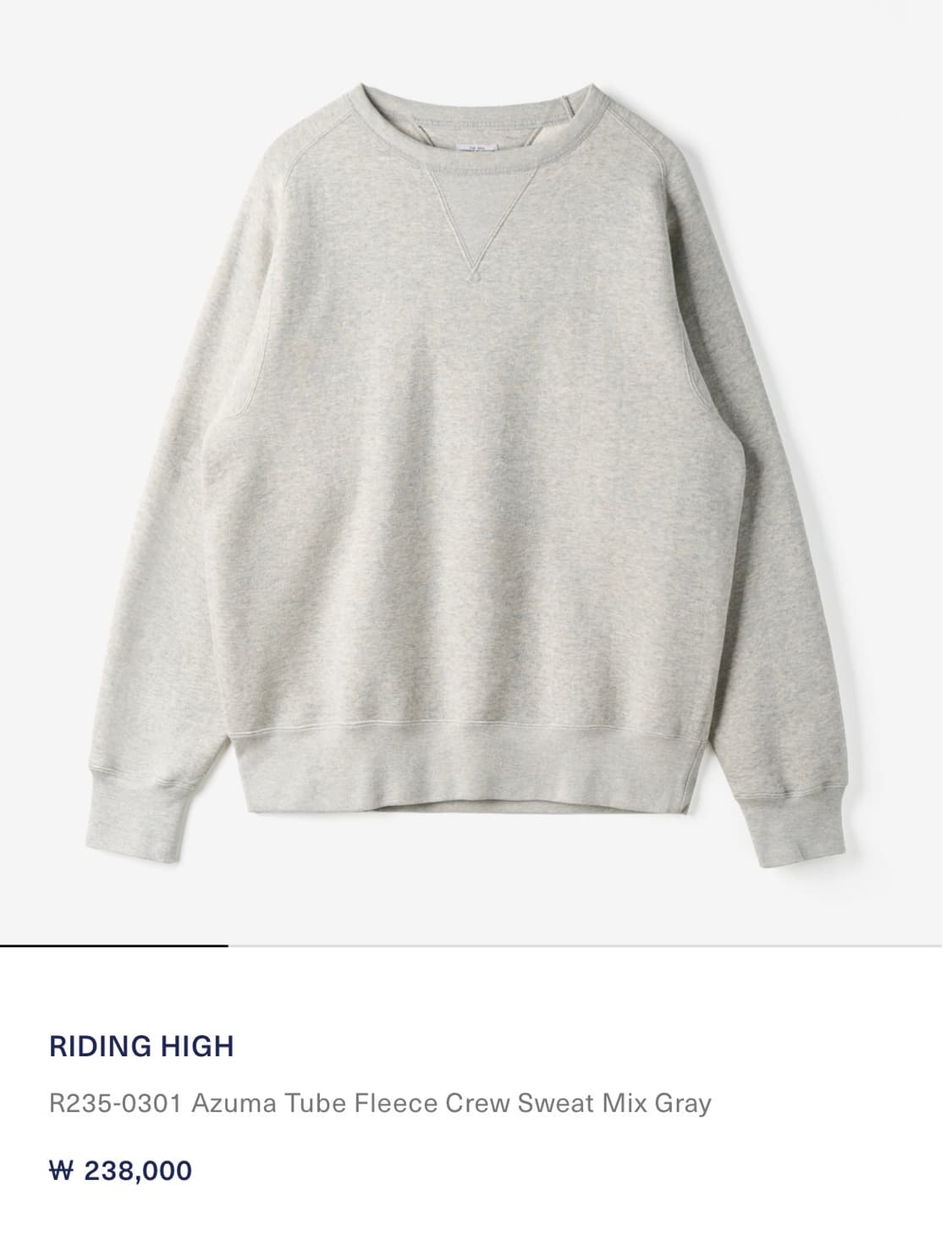952x1234 pixels.
Task: Open the RIDING HIGH brand page
Action: pyautogui.click(x=142, y=1046)
